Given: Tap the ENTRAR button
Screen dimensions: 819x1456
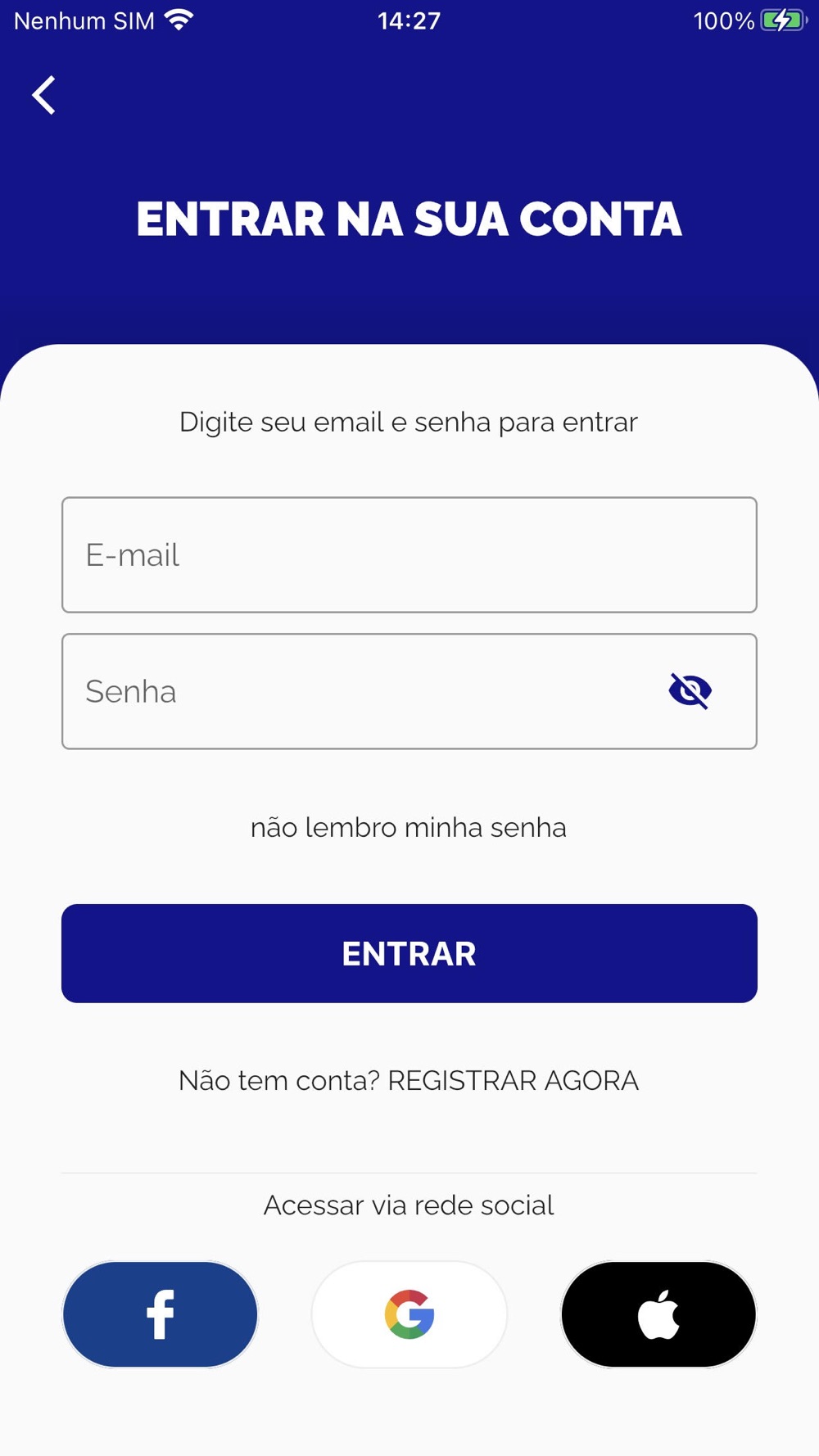Looking at the screenshot, I should 409,953.
